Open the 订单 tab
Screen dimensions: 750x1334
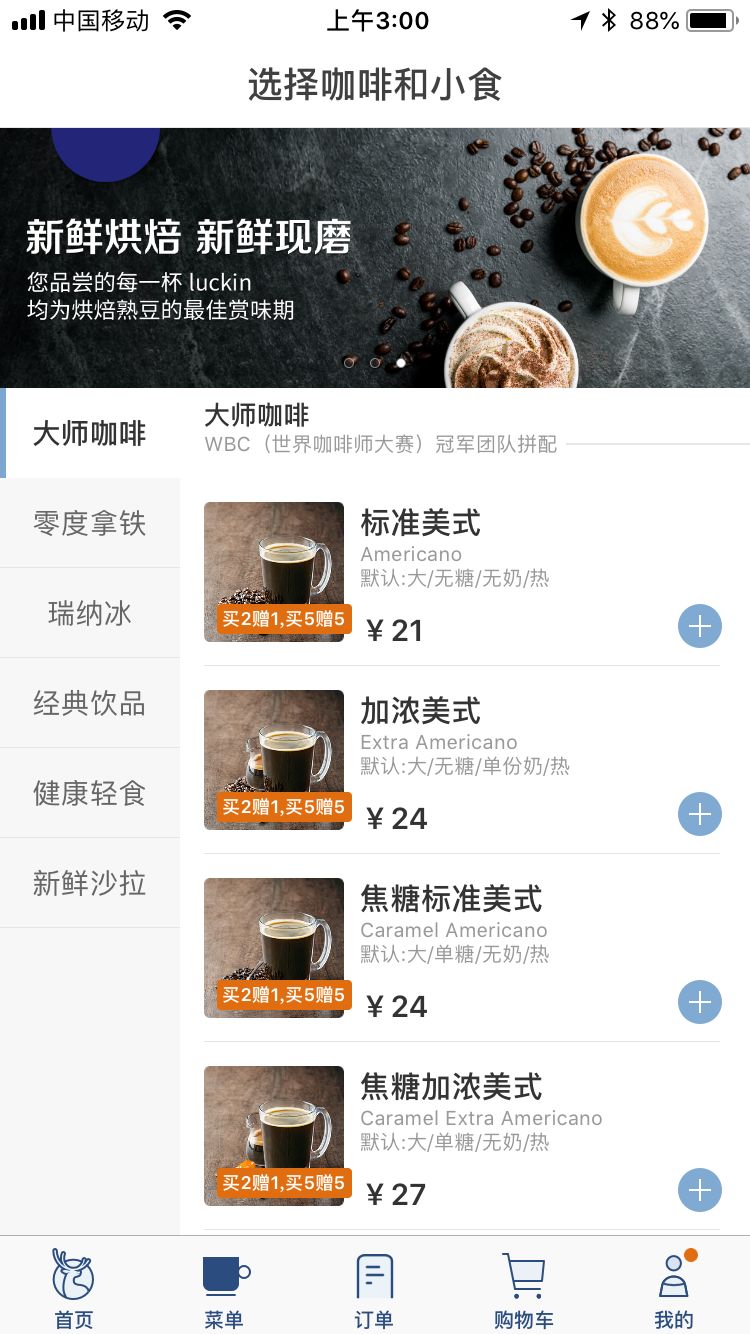pyautogui.click(x=374, y=1290)
